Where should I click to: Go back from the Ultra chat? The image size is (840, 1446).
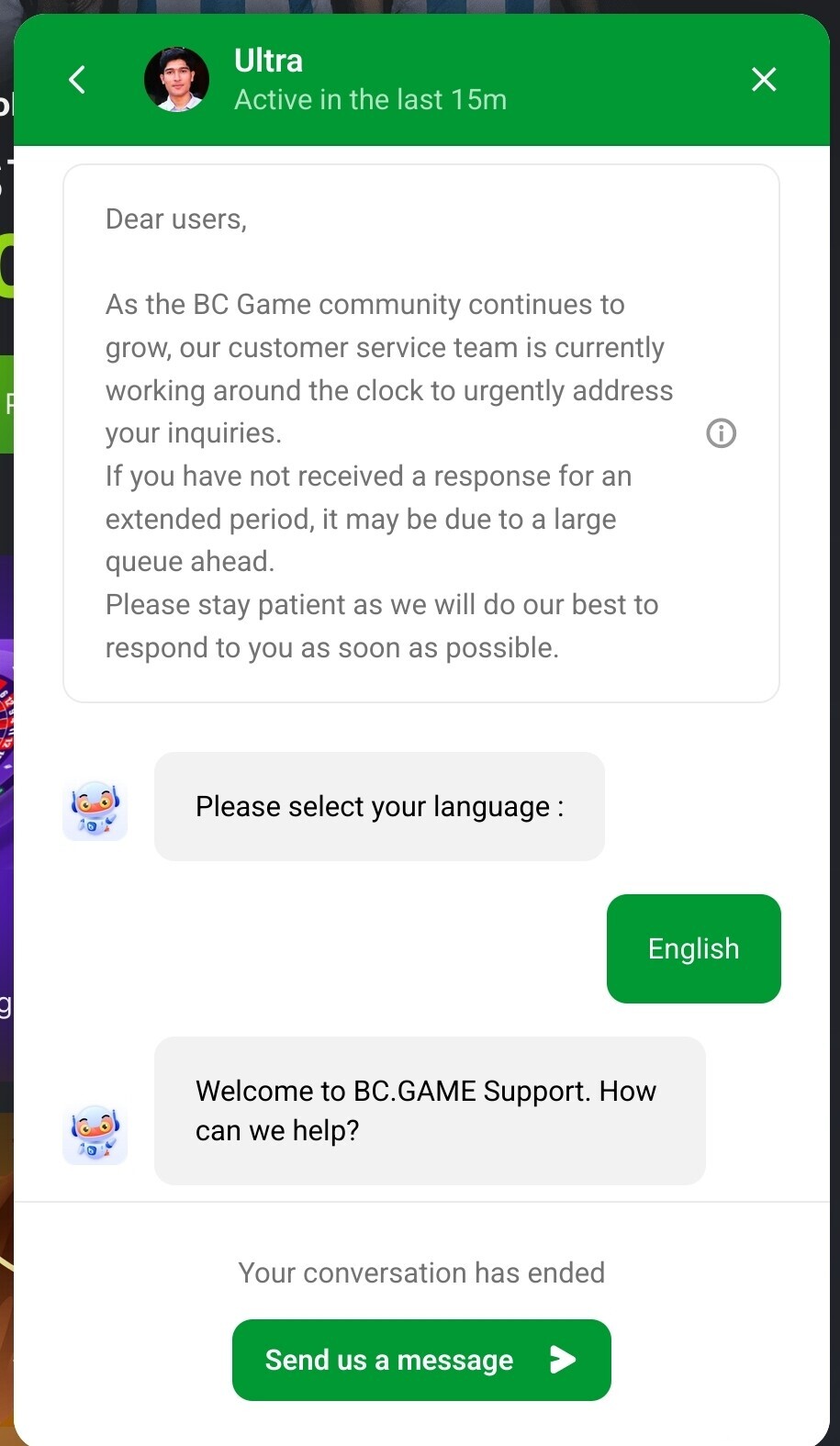click(x=78, y=80)
